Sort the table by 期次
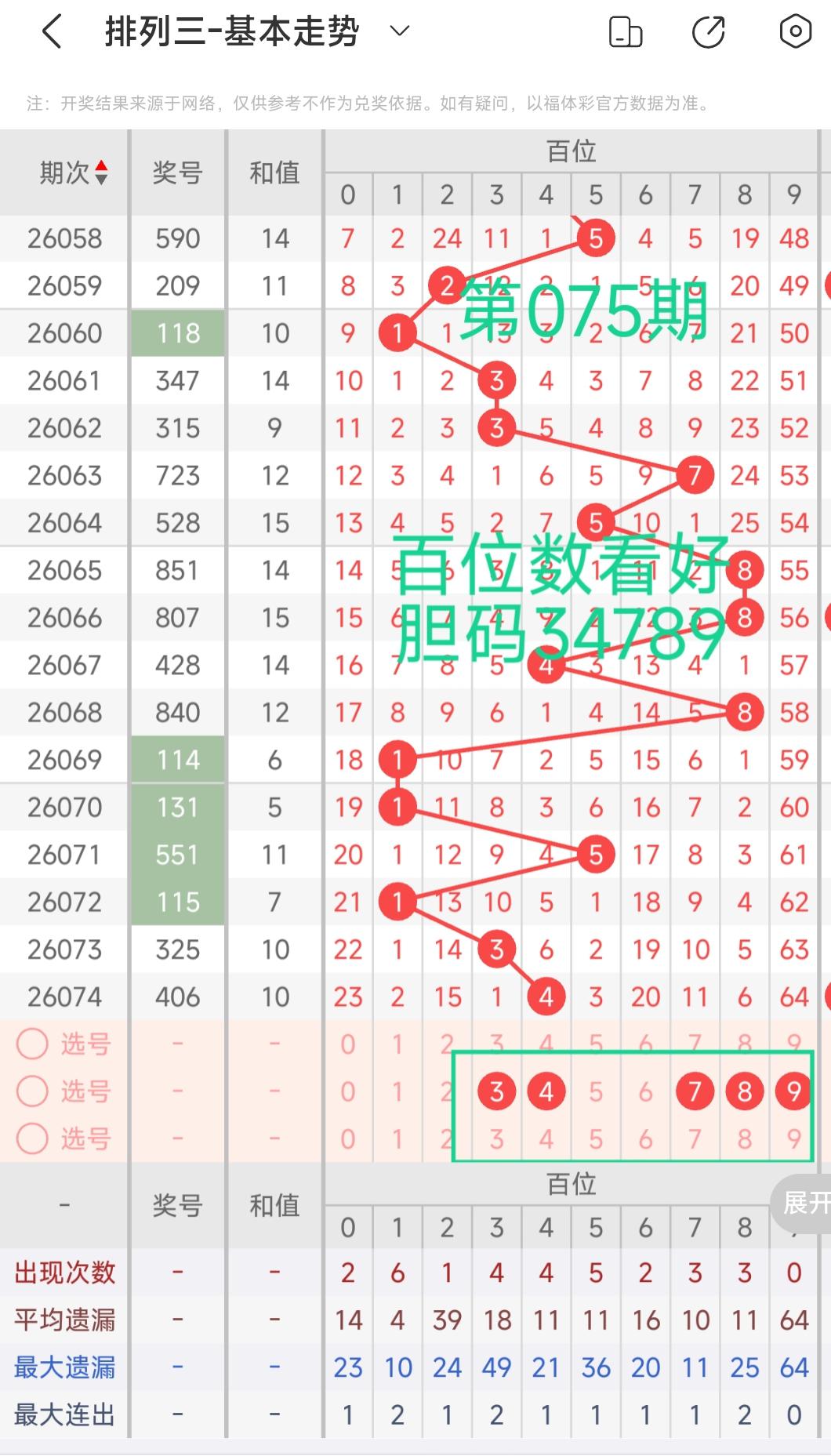Viewport: 831px width, 1456px height. pyautogui.click(x=74, y=172)
